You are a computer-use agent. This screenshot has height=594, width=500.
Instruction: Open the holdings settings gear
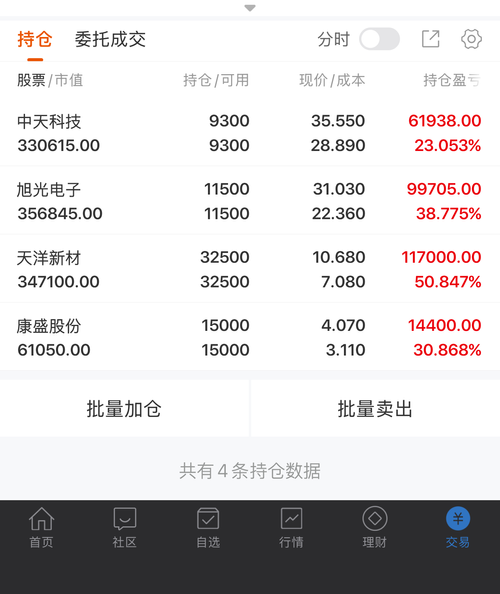[471, 39]
